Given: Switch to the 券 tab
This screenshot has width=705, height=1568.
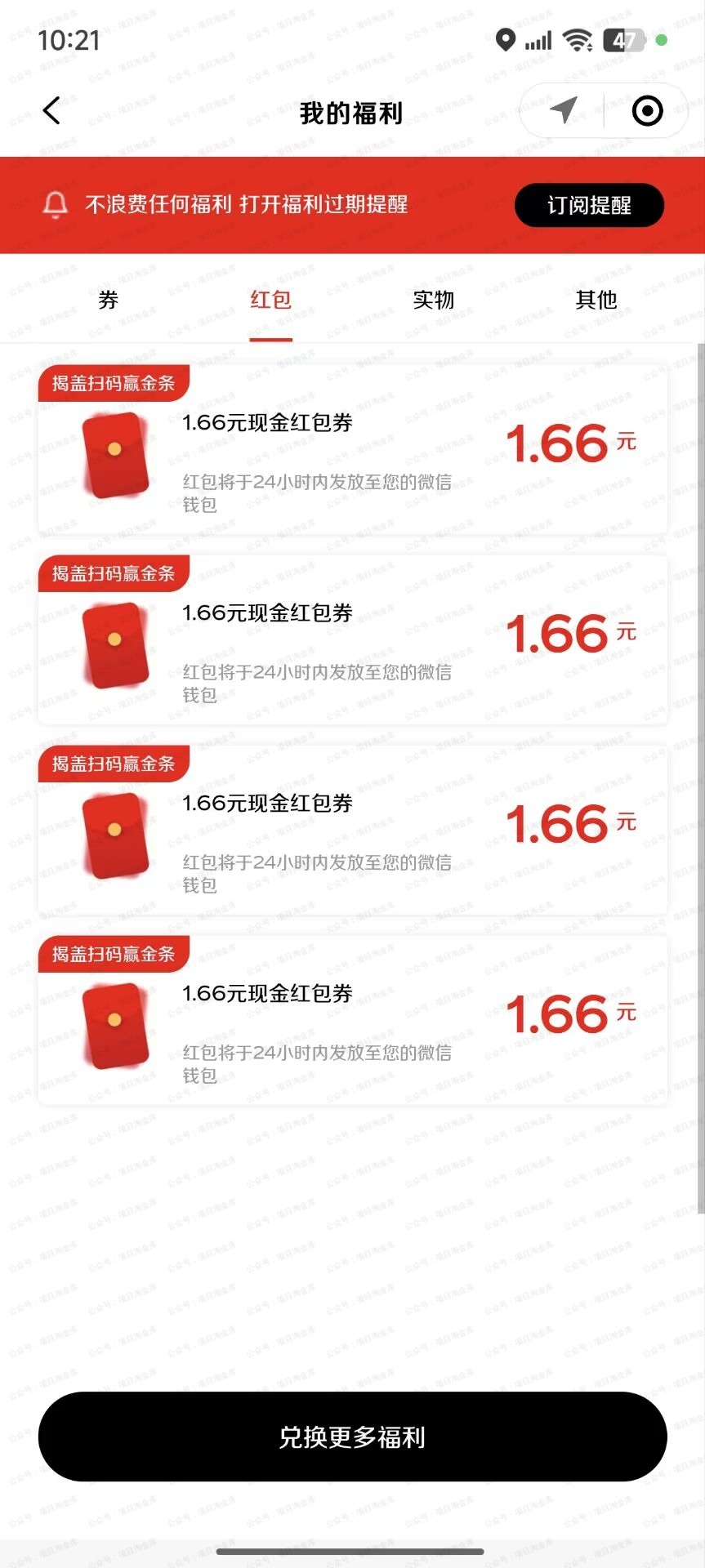Looking at the screenshot, I should pyautogui.click(x=109, y=300).
